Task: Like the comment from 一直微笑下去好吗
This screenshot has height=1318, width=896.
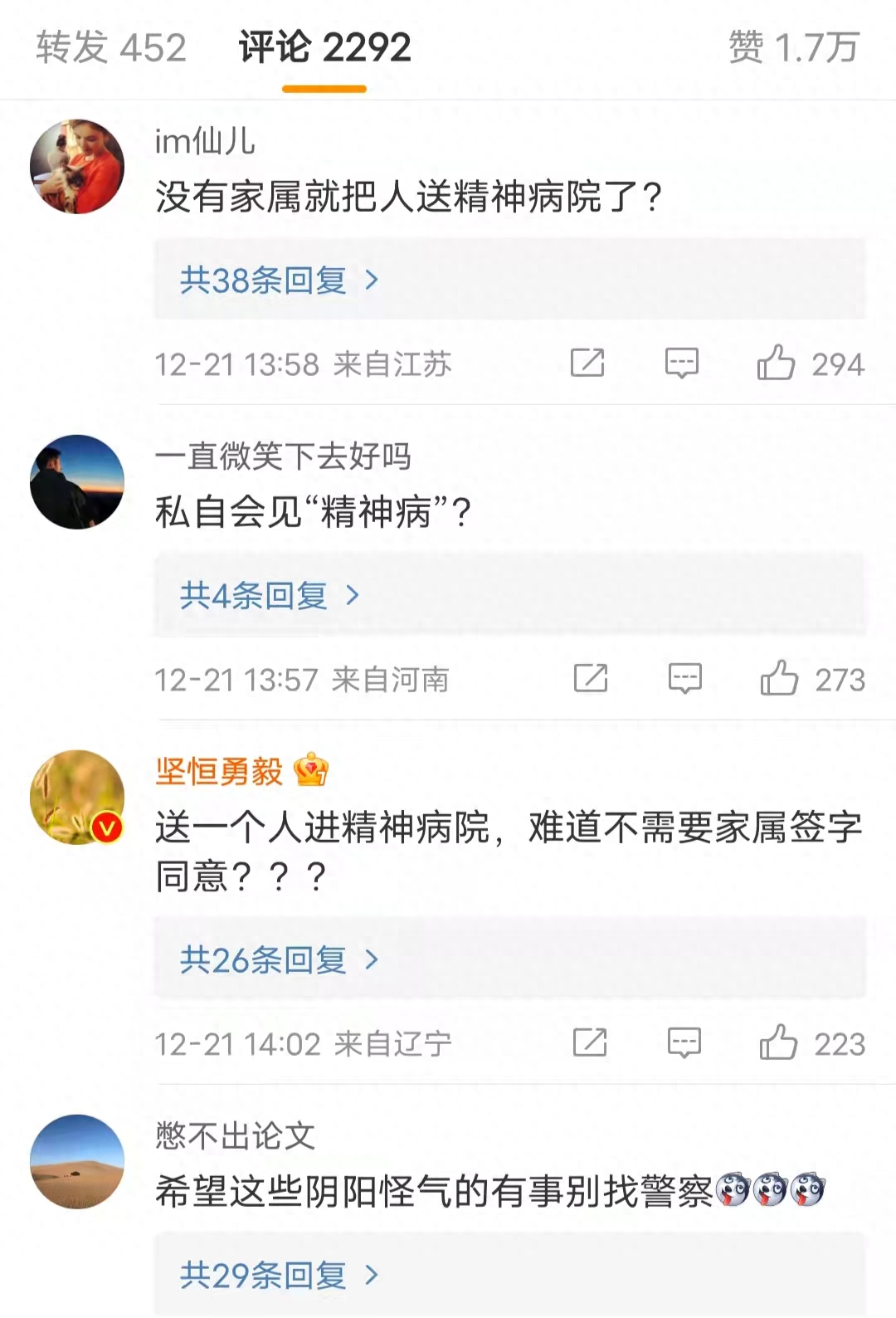Action: pos(780,678)
